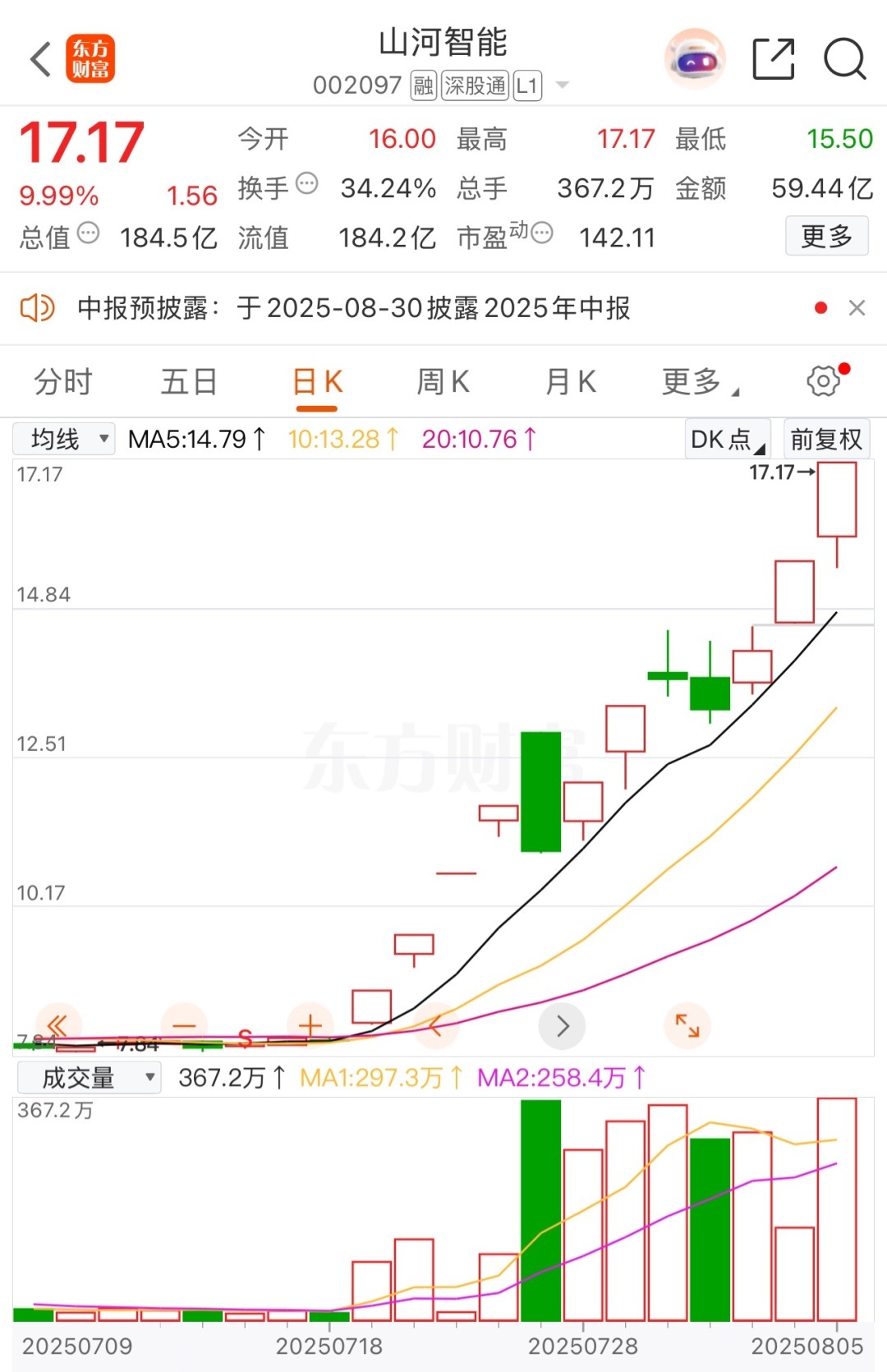
Task: Dismiss the 中报预披露 notice
Action: click(857, 308)
